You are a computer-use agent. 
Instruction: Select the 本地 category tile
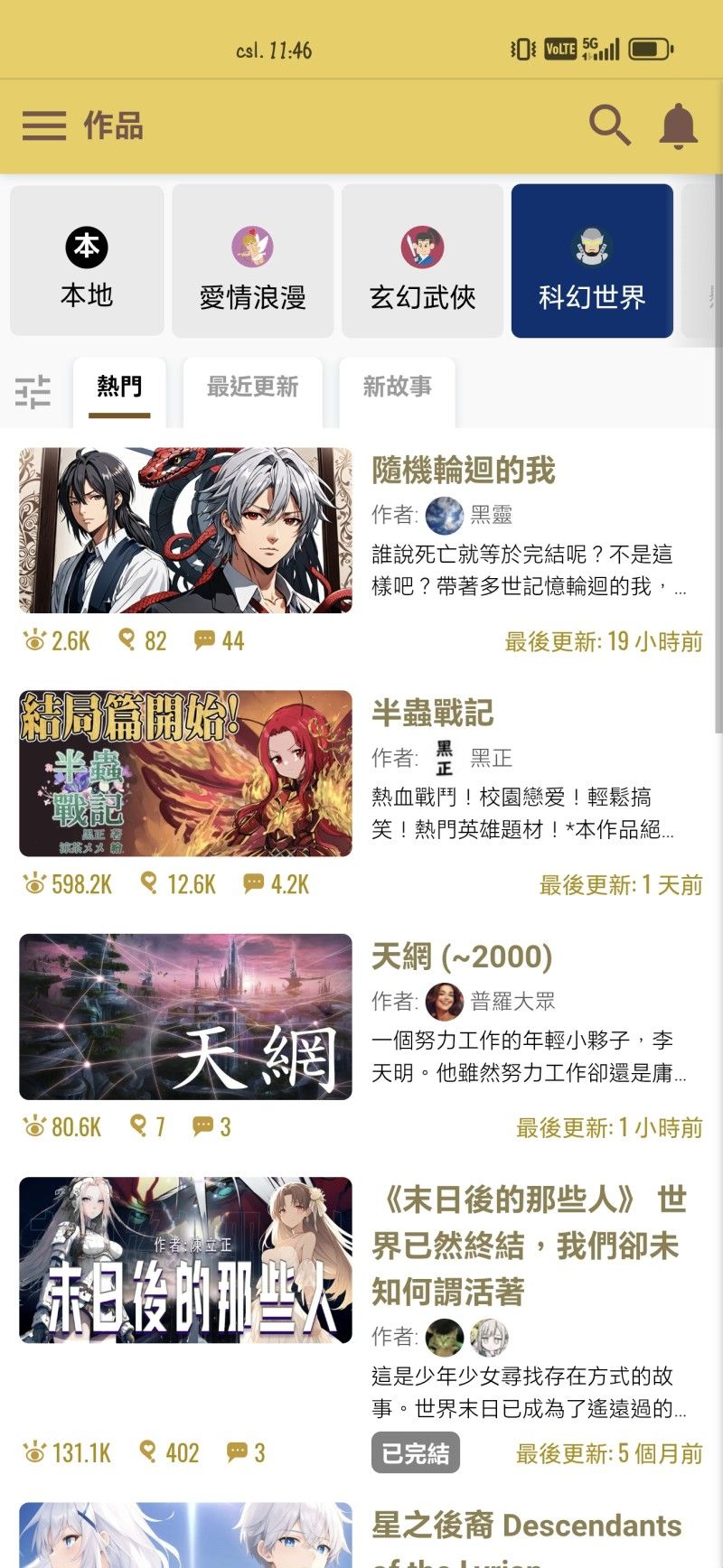click(87, 261)
